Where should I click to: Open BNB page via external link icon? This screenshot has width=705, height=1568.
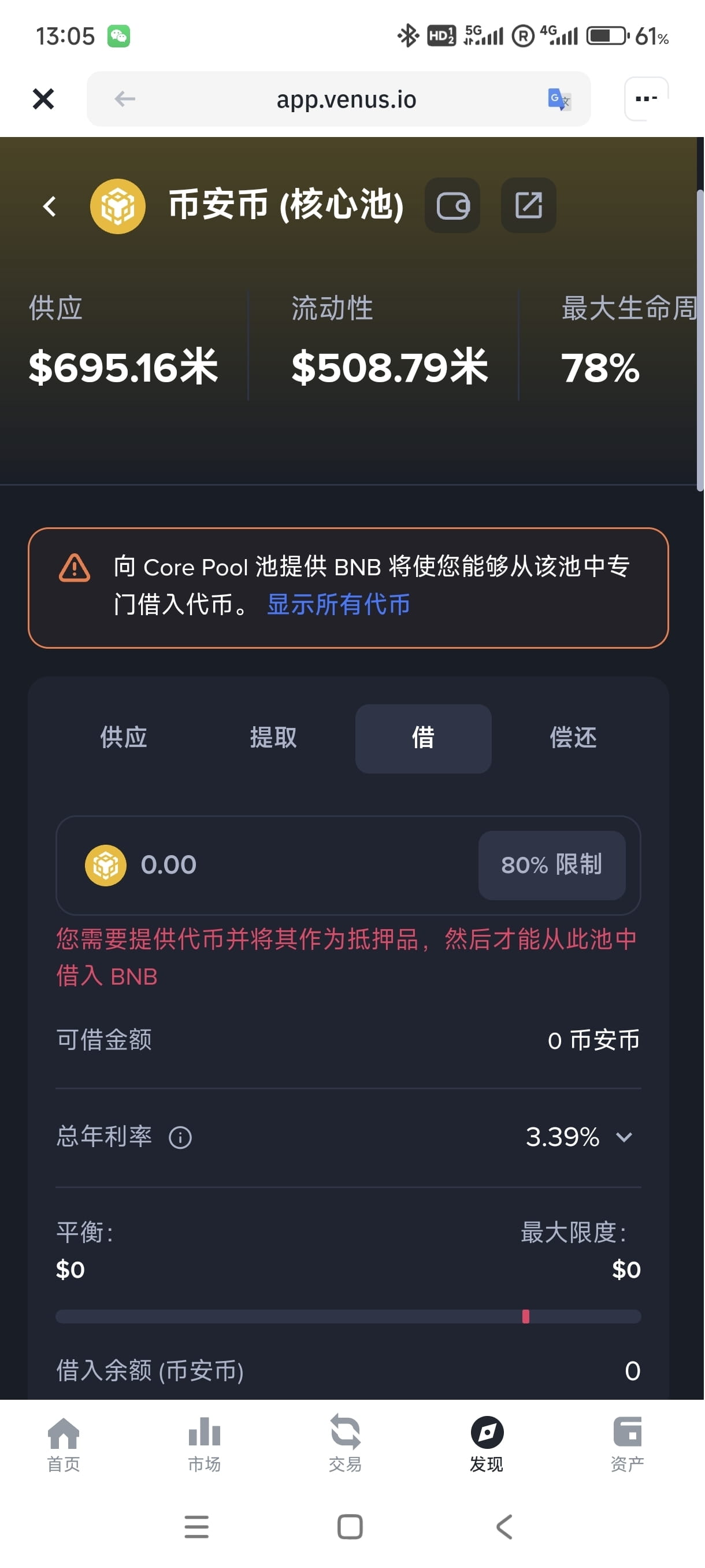tap(528, 206)
